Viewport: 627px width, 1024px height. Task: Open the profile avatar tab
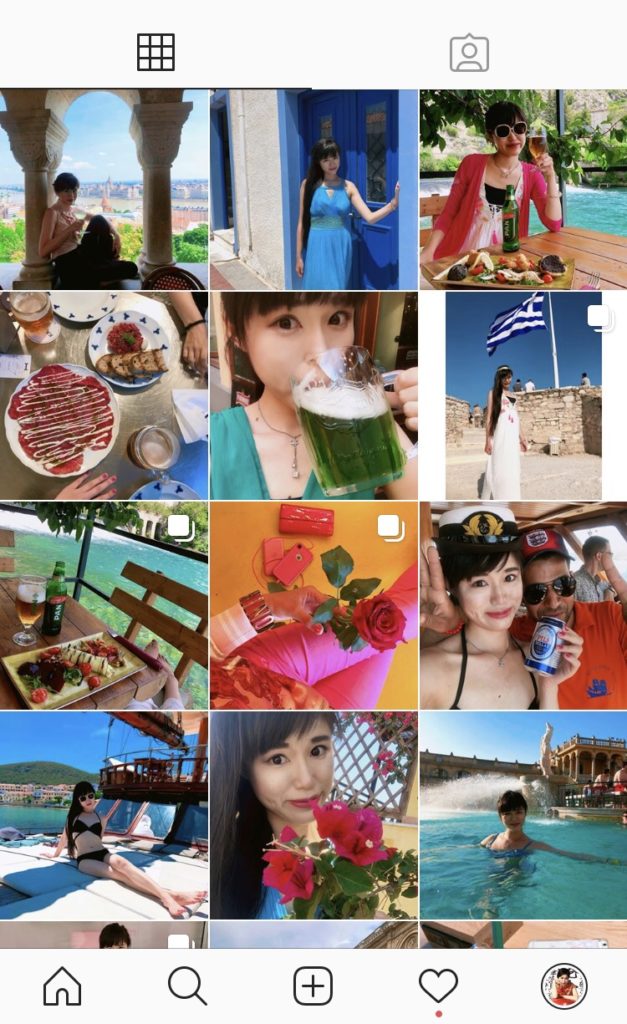pos(564,985)
